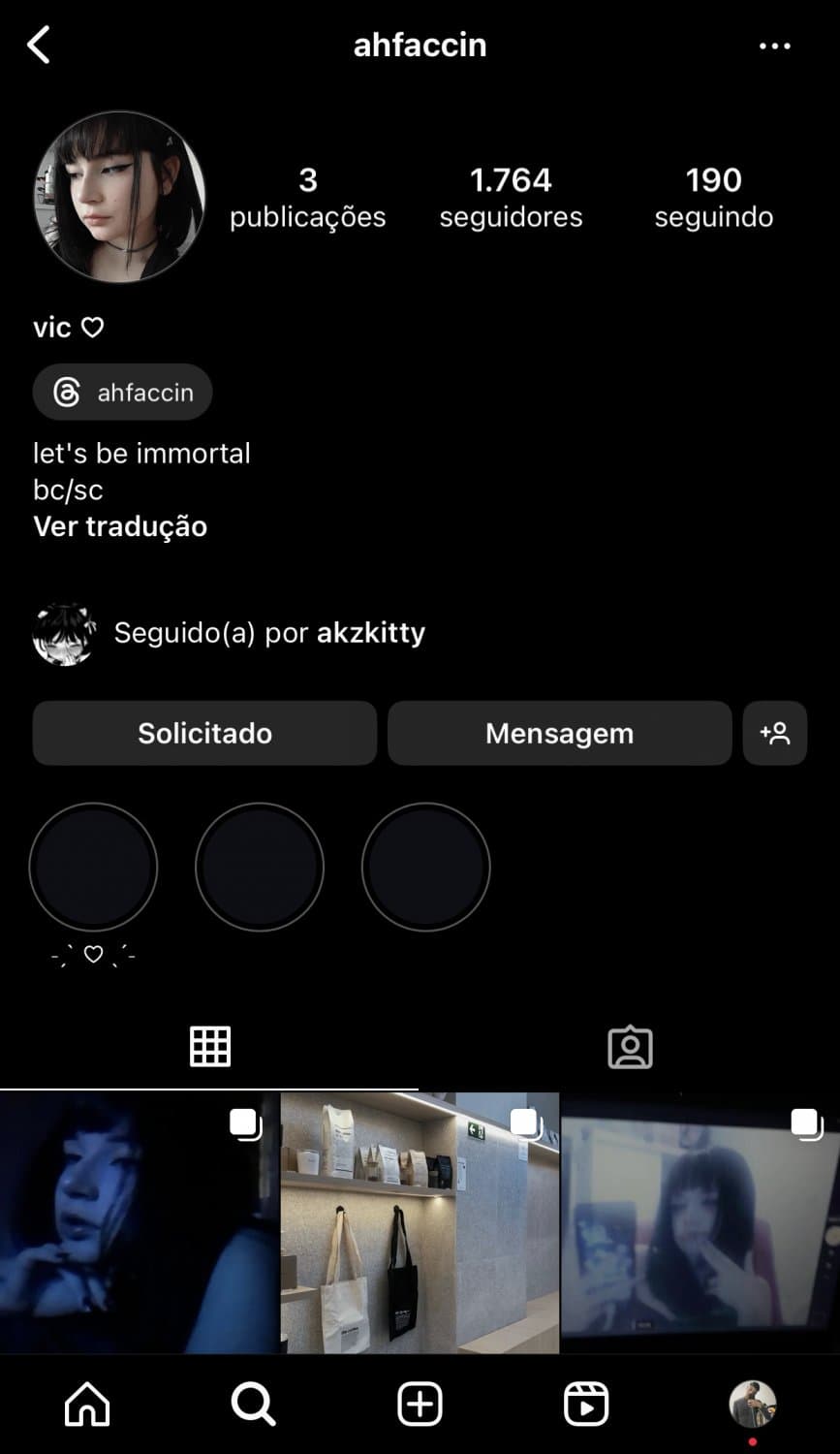Open the three-dot options menu

(x=774, y=46)
